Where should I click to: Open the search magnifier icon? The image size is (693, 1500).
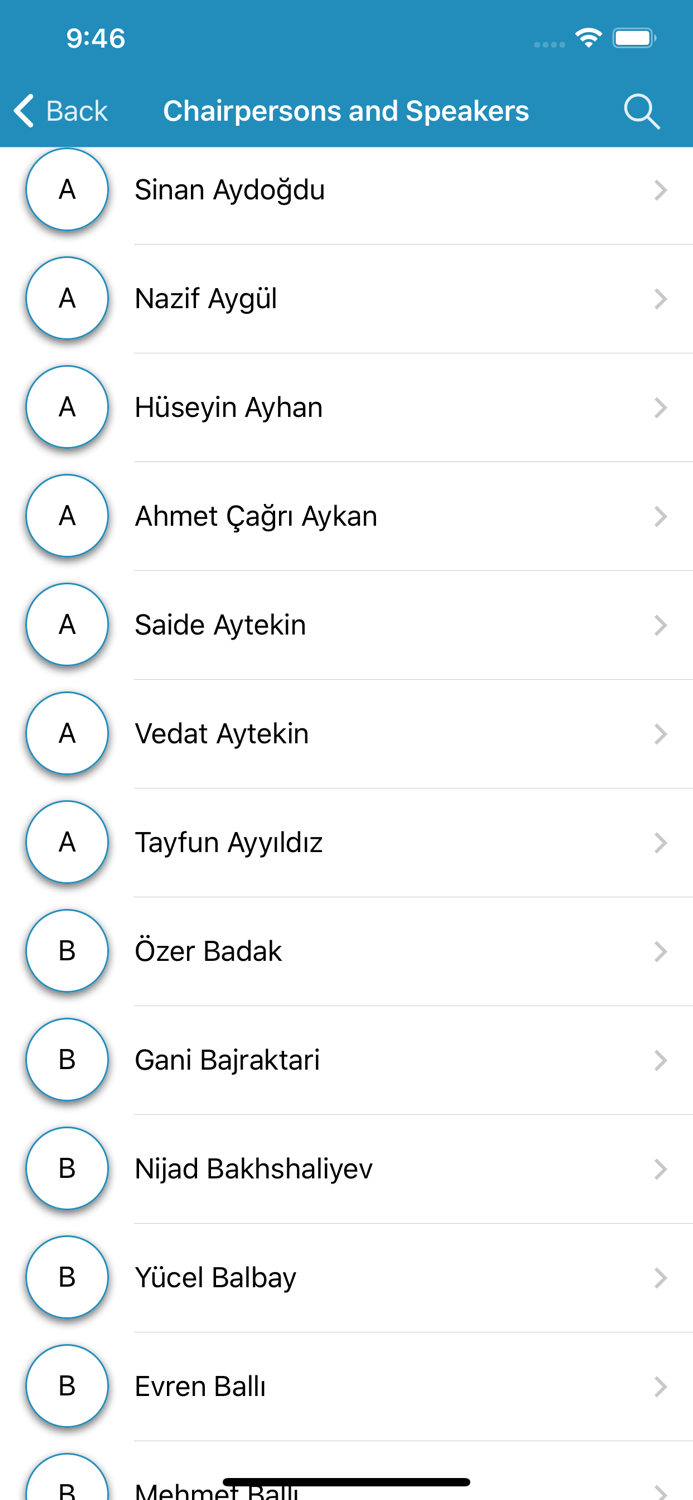[x=641, y=111]
